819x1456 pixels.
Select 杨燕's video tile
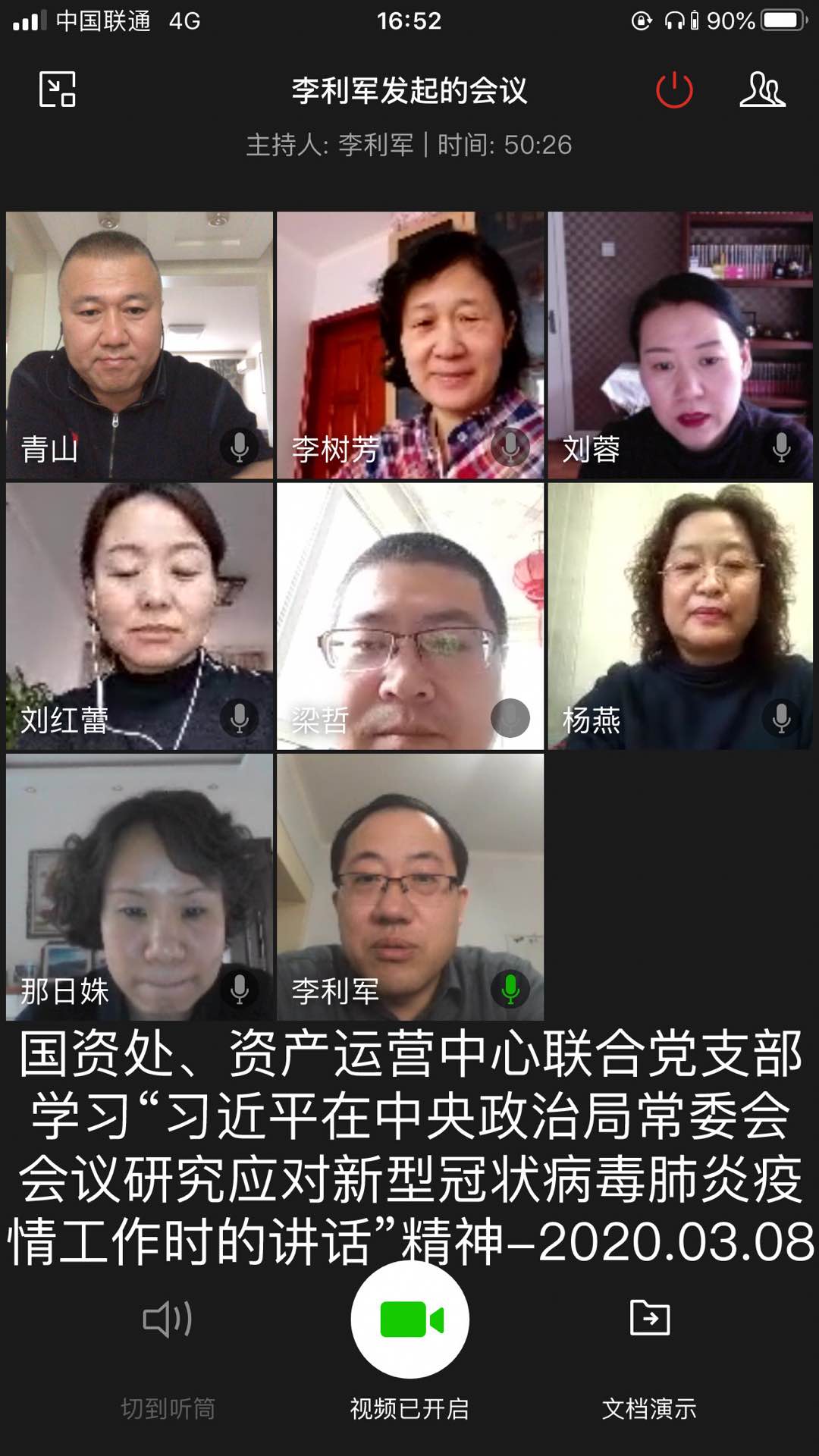tap(680, 616)
